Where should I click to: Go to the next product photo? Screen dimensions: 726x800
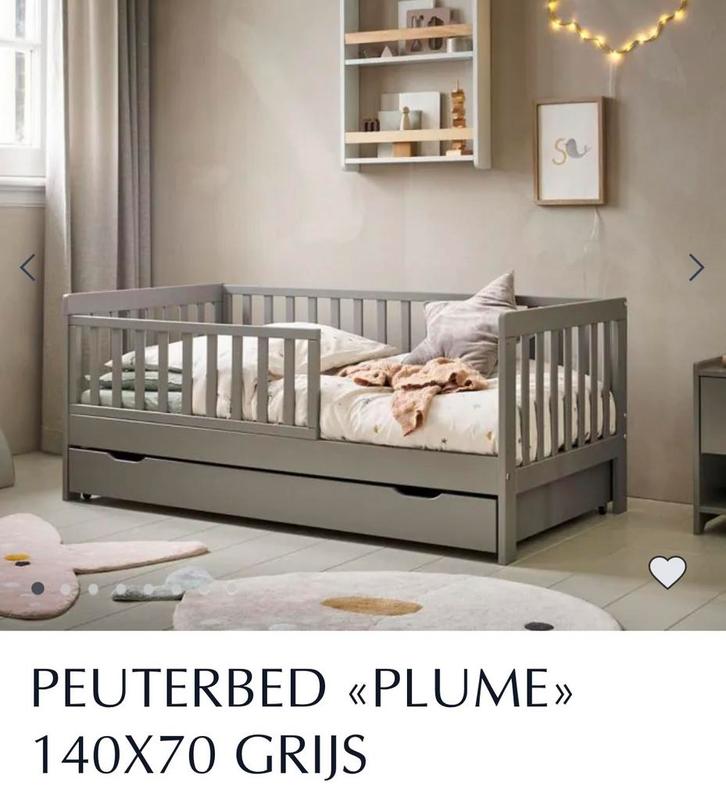pyautogui.click(x=696, y=267)
